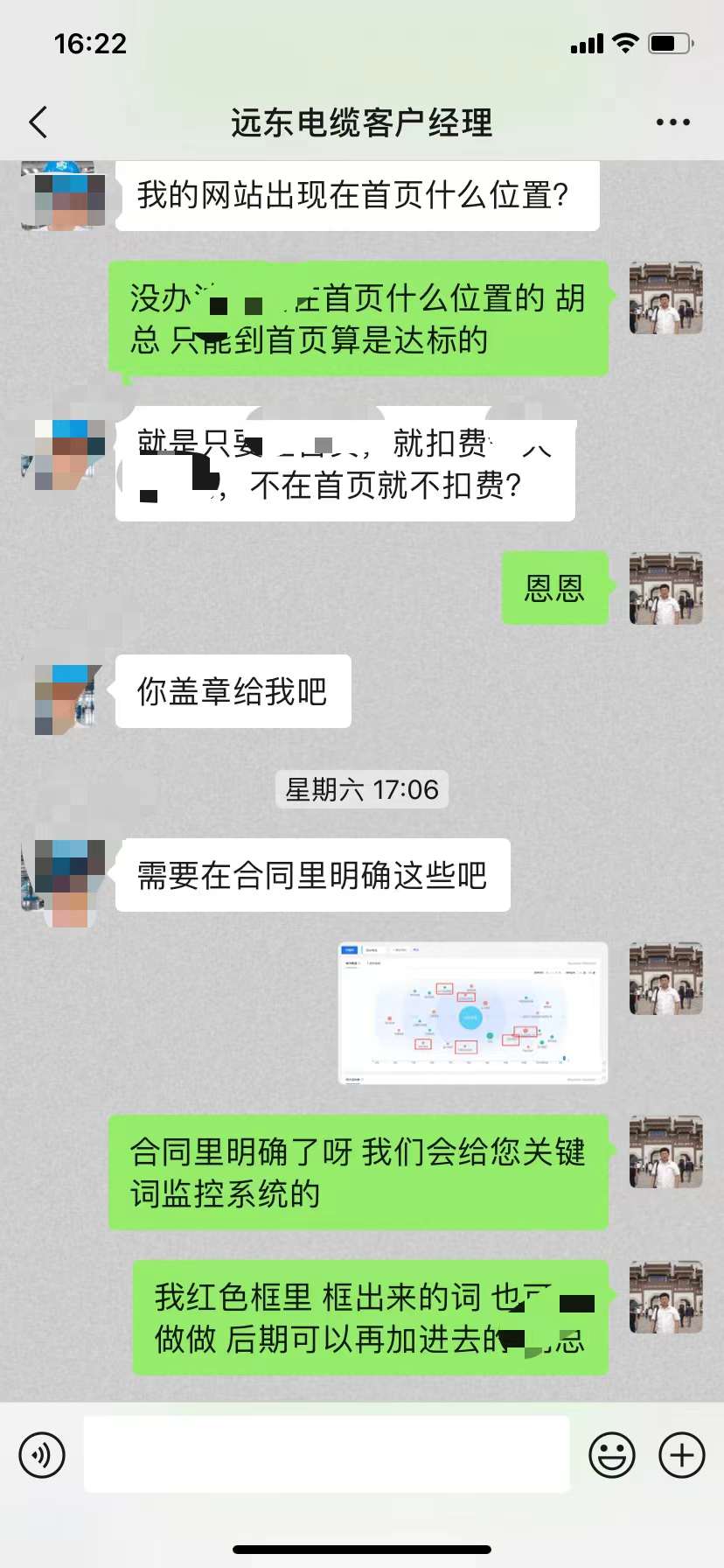Open the plus attachment menu
The width and height of the screenshot is (724, 1568).
point(681,1455)
